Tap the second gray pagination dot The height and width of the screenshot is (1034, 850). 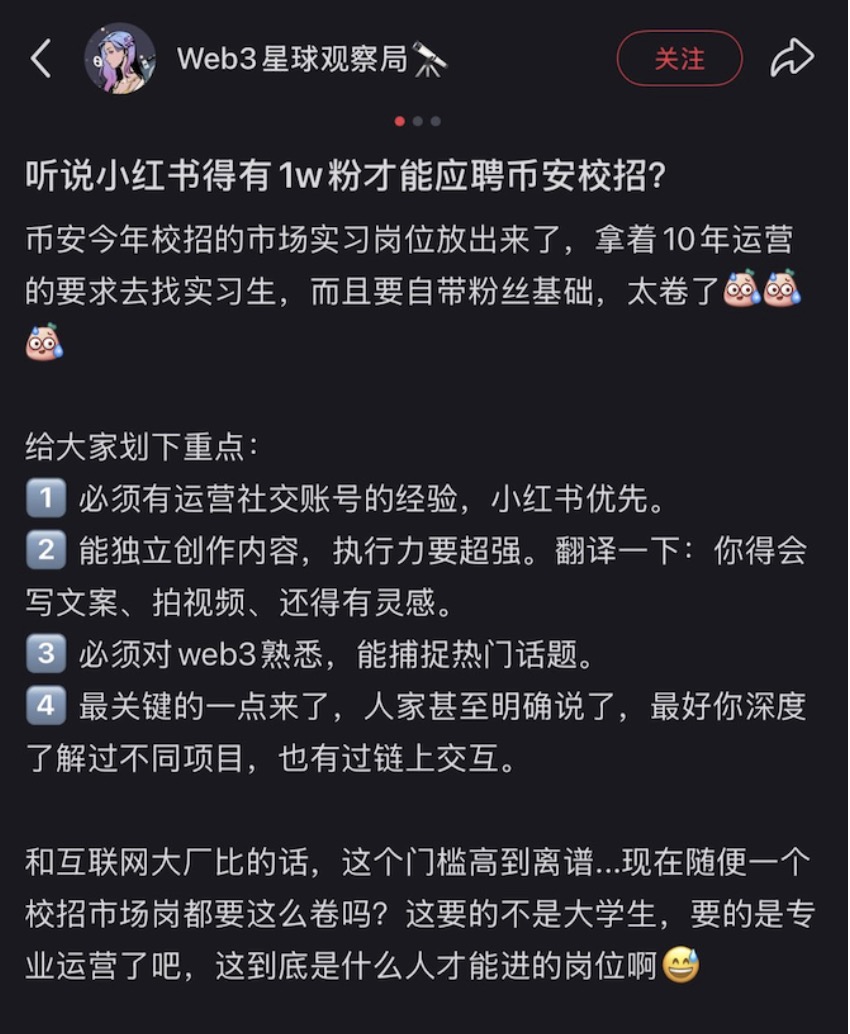(x=418, y=120)
